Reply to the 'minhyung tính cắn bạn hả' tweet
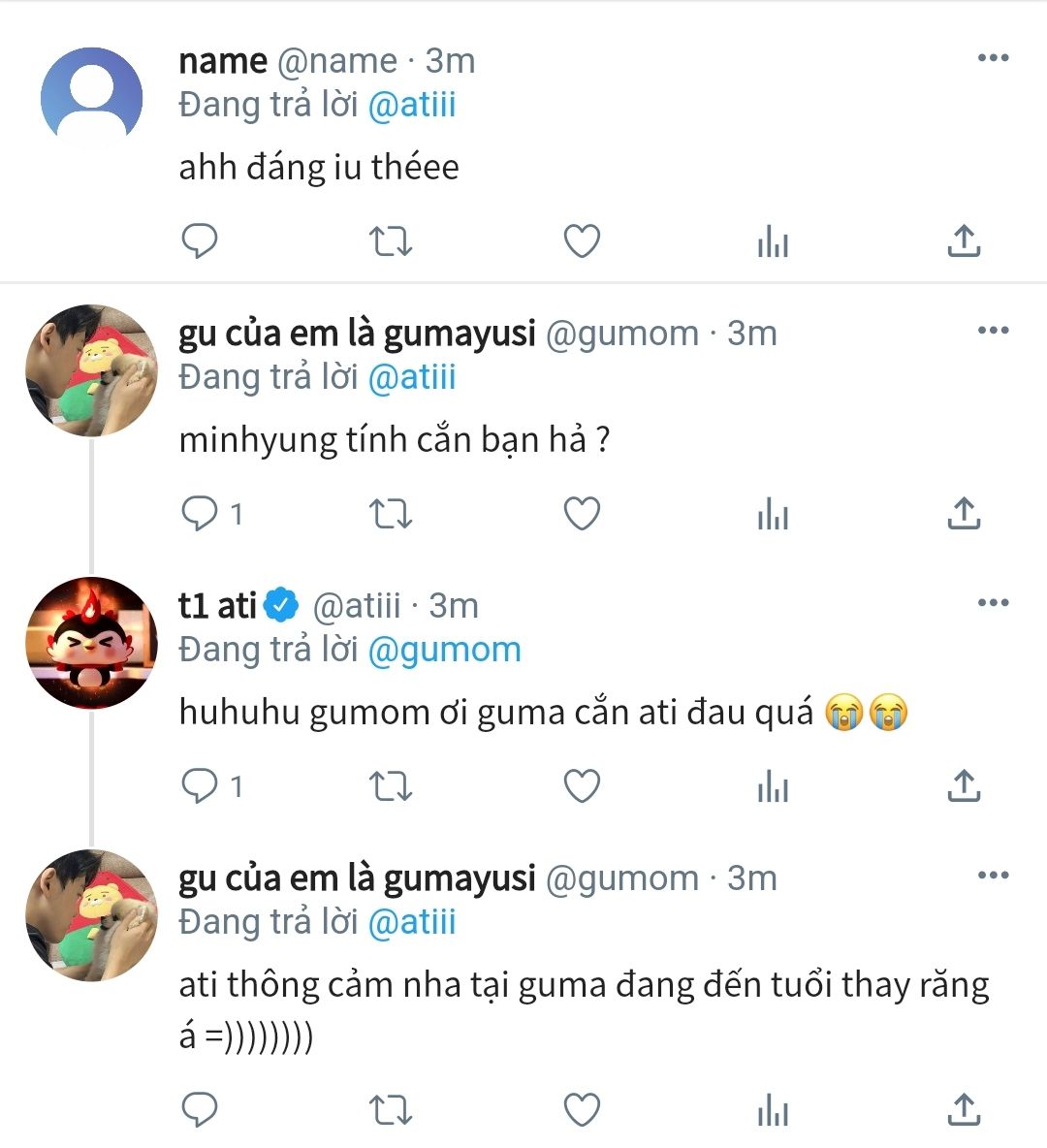 (201, 514)
